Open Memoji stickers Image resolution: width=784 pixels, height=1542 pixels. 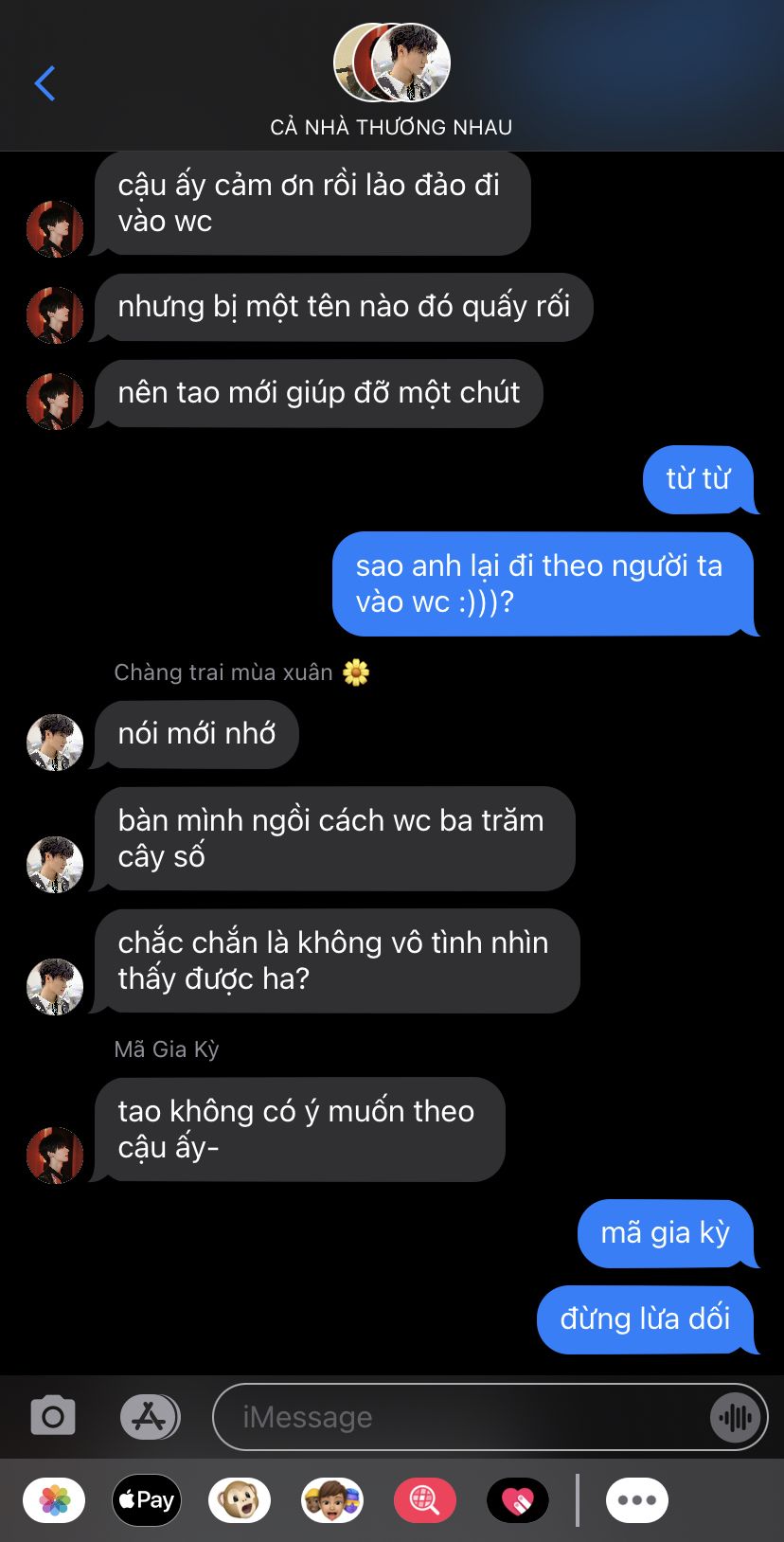pos(332,1500)
